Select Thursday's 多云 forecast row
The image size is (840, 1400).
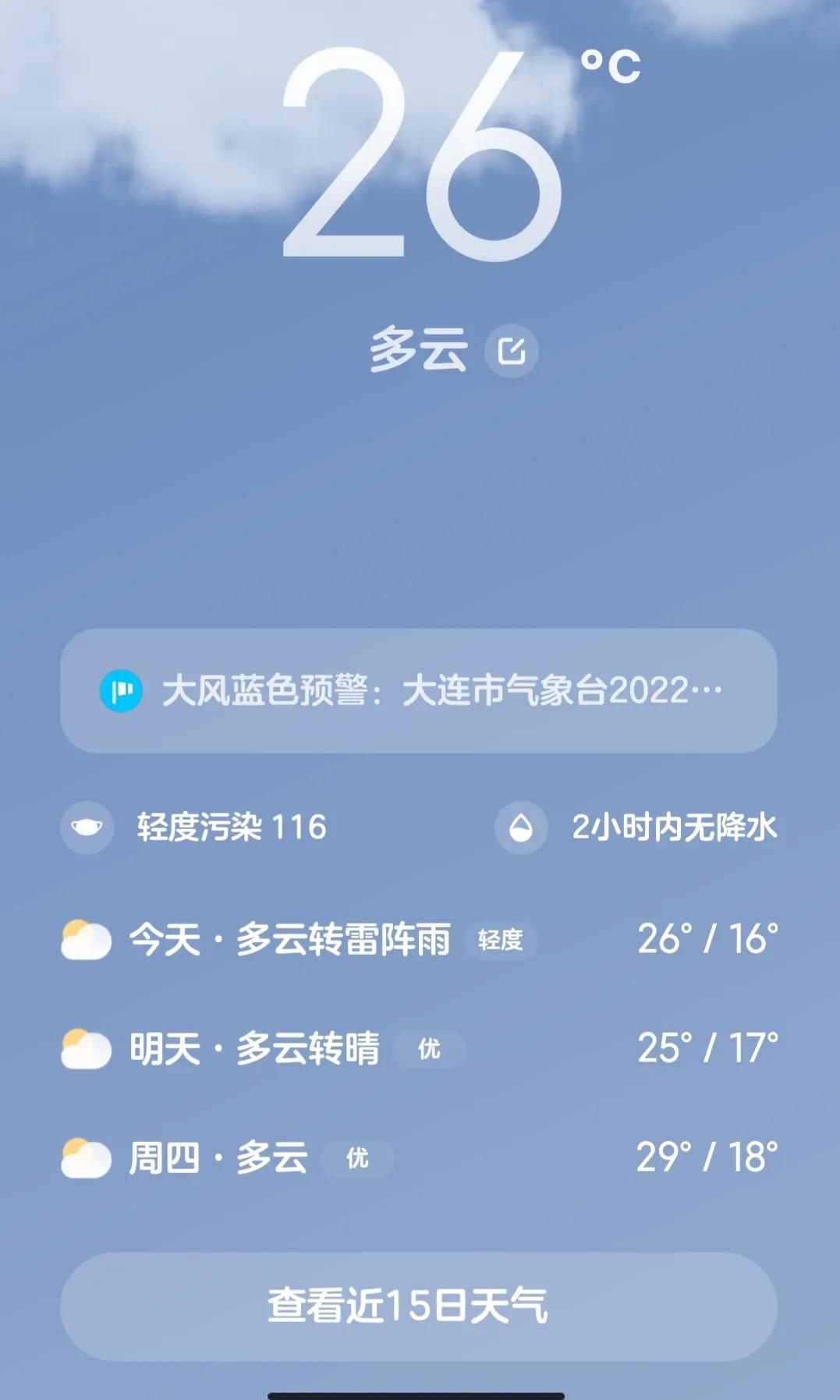[x=218, y=1160]
